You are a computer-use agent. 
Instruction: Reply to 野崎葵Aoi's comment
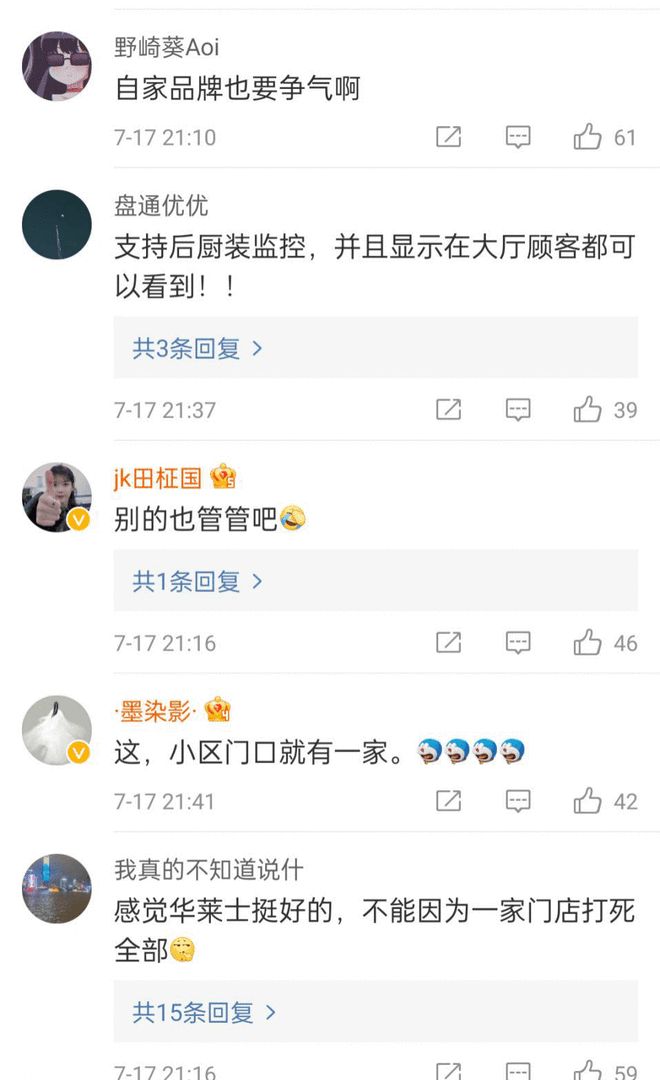[x=518, y=137]
